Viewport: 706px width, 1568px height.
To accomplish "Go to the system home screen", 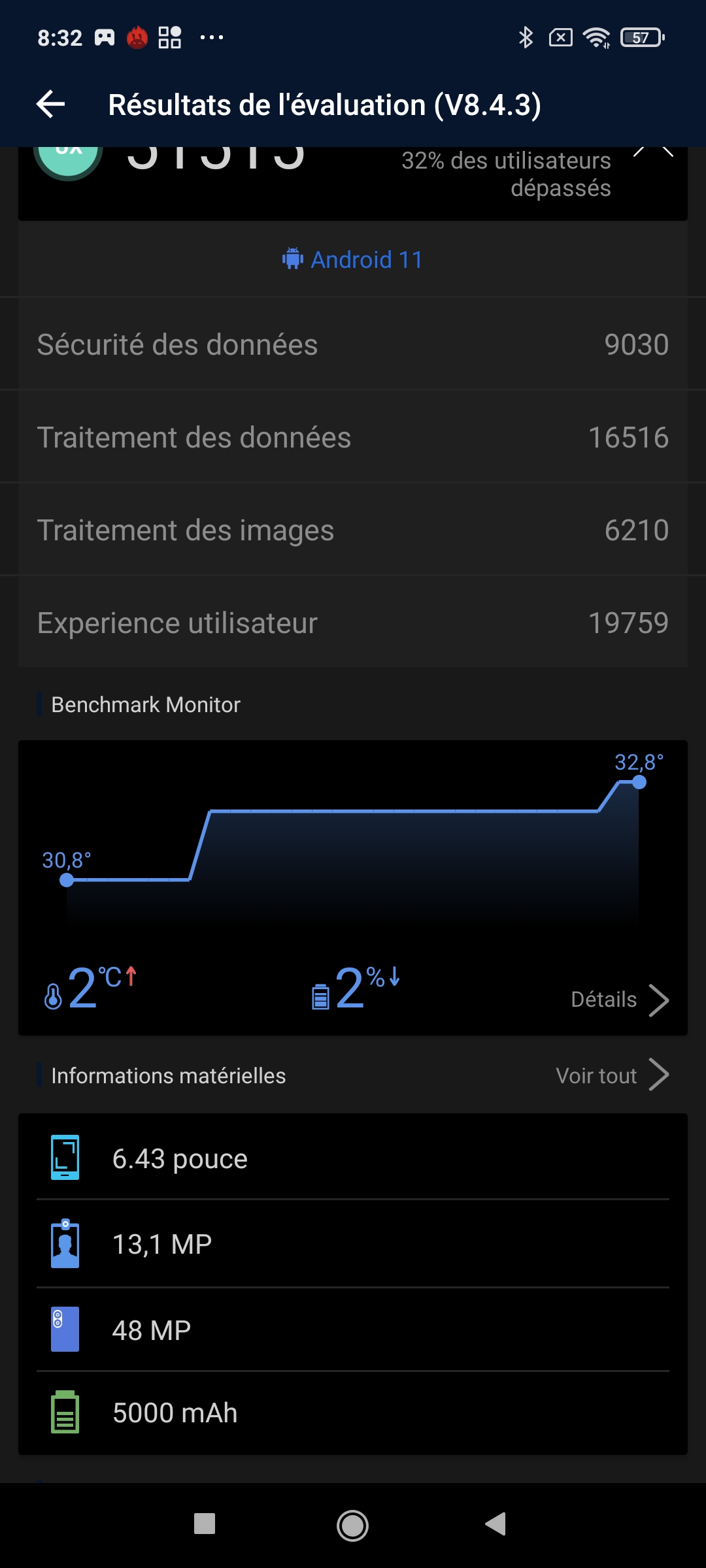I will tap(352, 1526).
